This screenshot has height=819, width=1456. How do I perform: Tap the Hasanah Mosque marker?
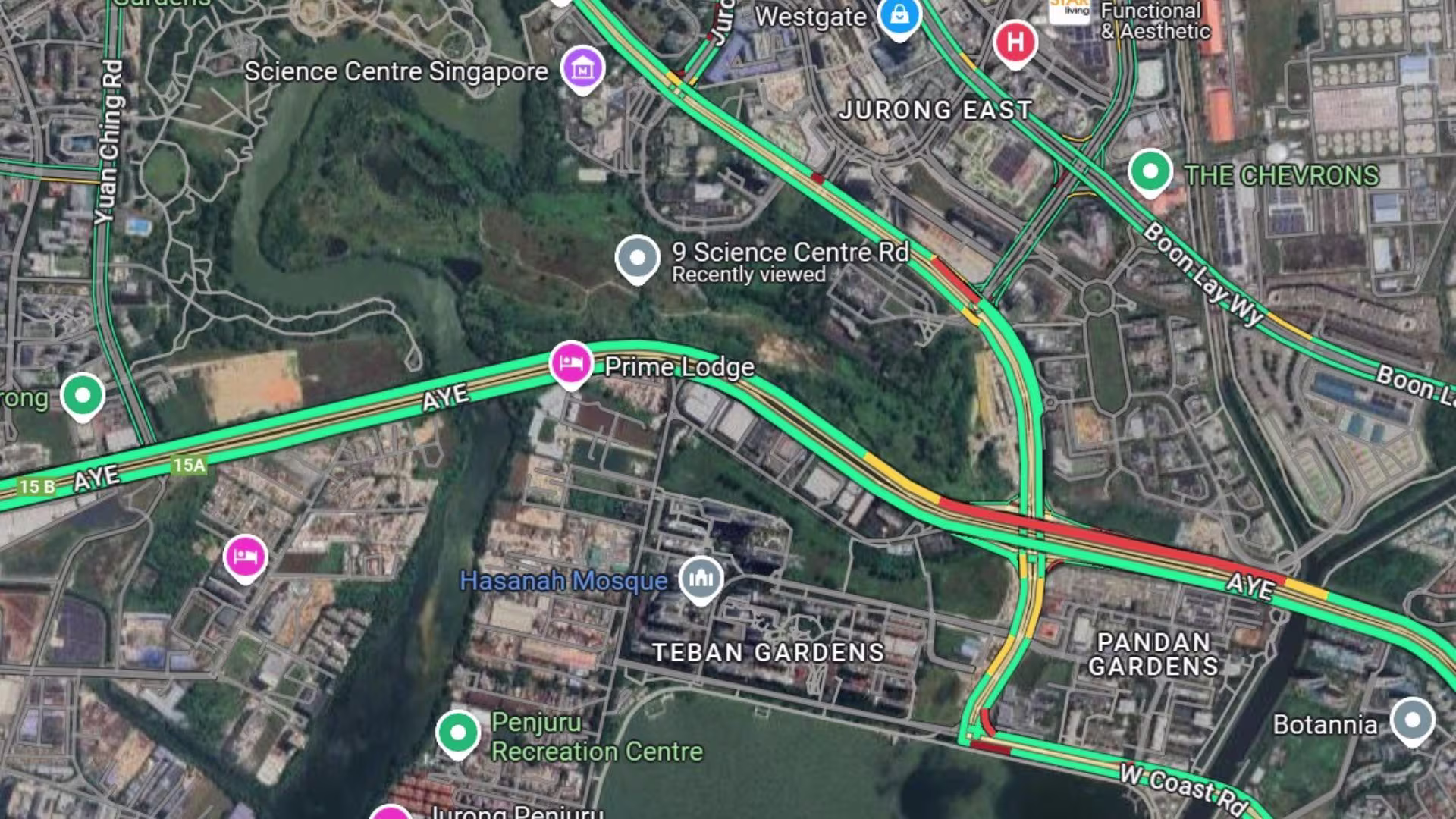(x=701, y=579)
